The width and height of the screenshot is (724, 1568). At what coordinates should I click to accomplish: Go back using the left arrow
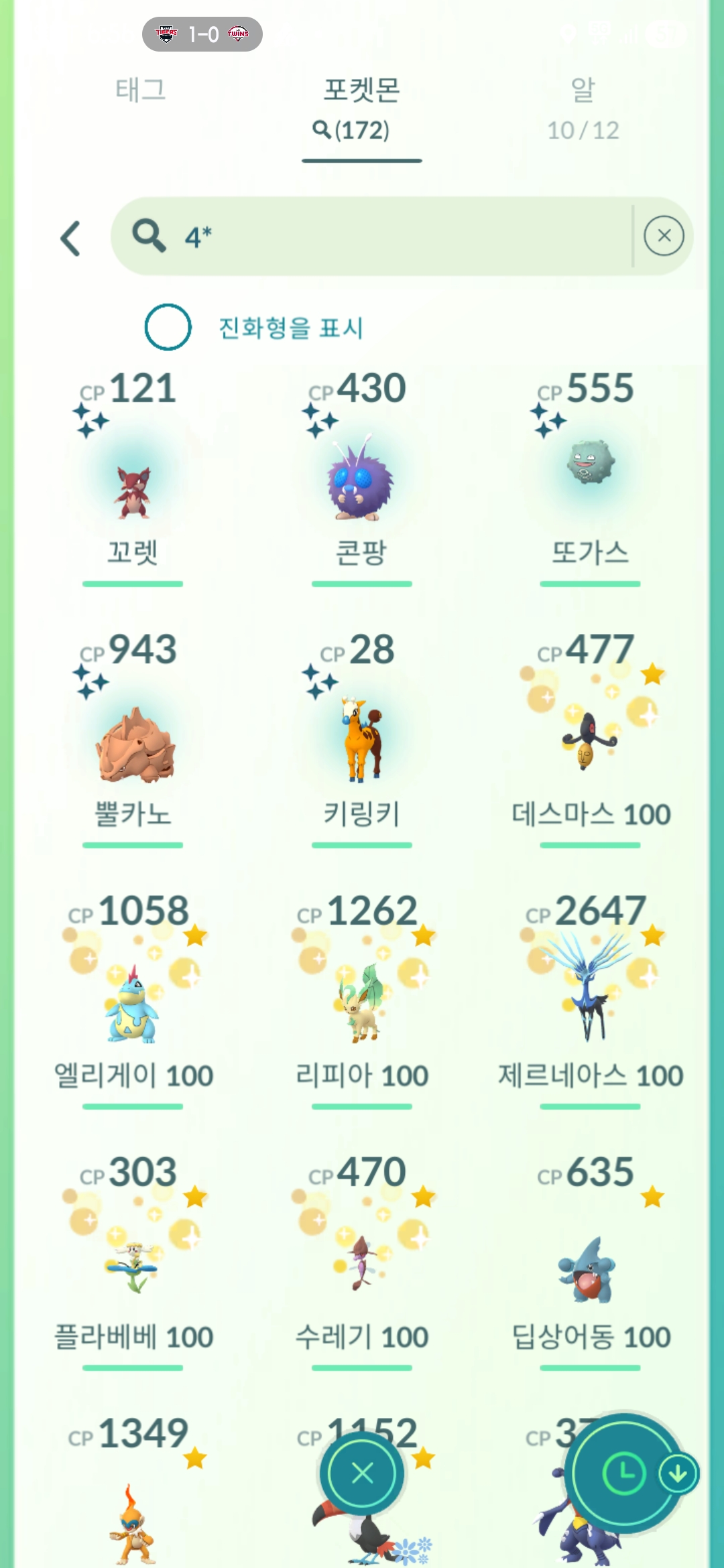pos(71,239)
